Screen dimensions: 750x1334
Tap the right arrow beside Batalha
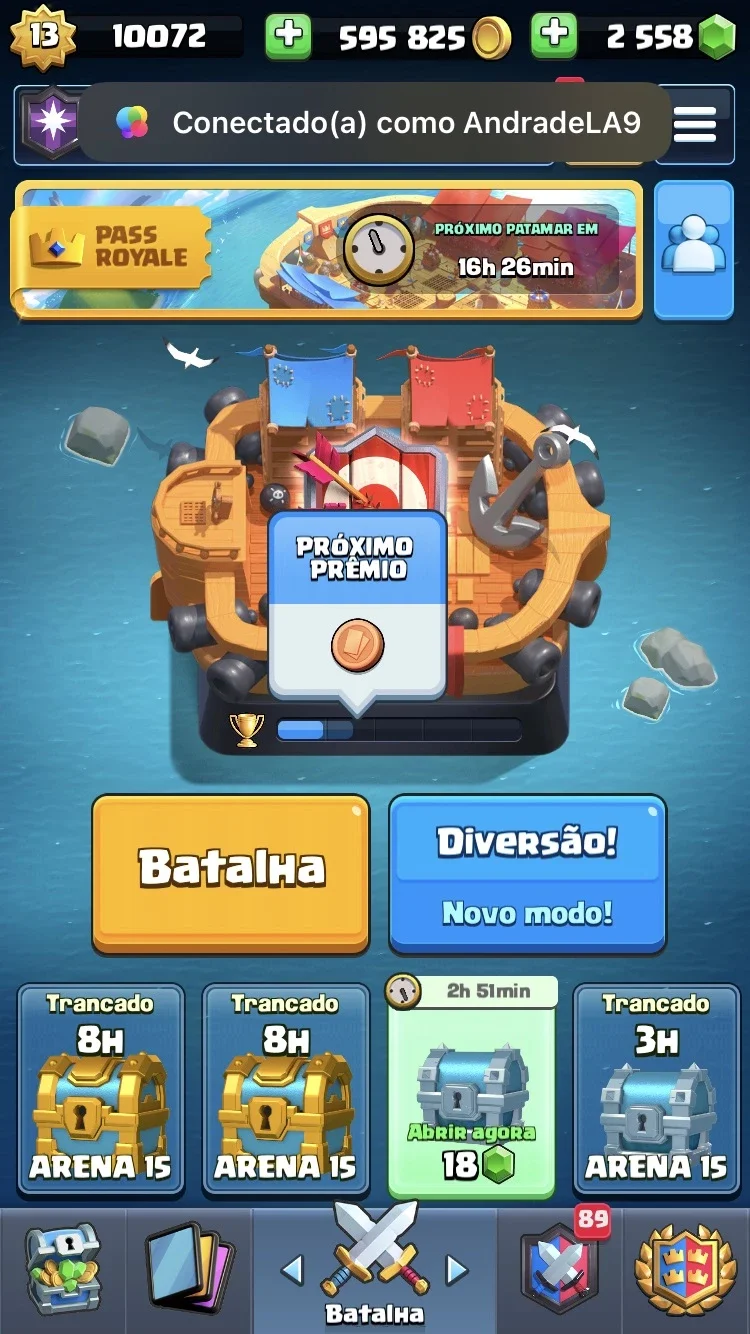tap(456, 1271)
